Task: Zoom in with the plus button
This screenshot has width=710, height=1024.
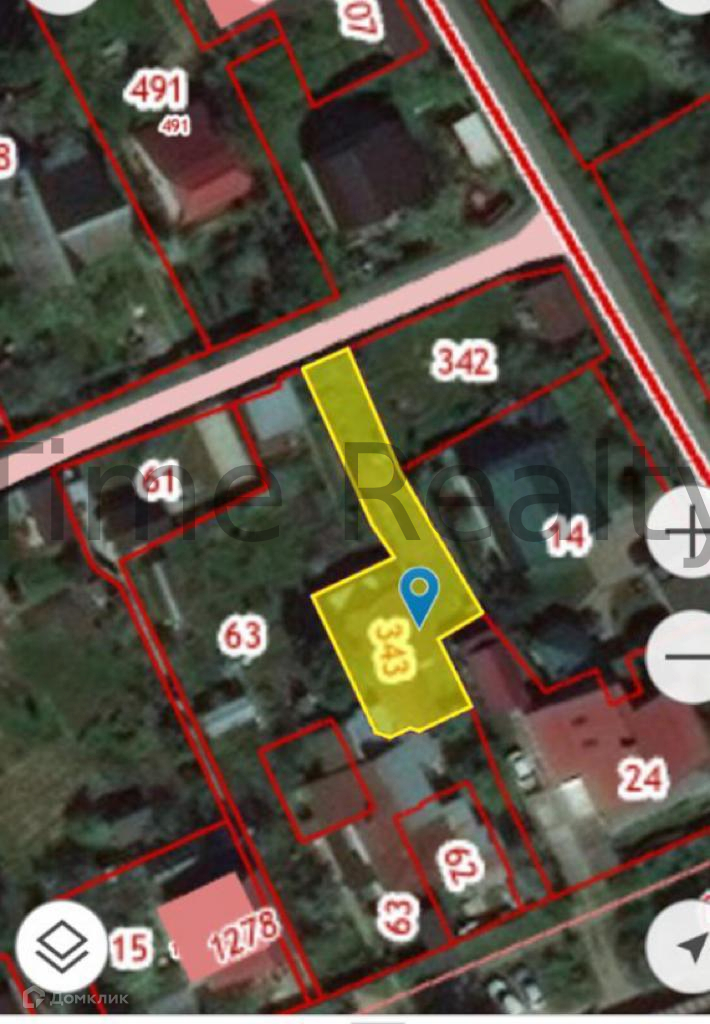Action: click(x=686, y=534)
